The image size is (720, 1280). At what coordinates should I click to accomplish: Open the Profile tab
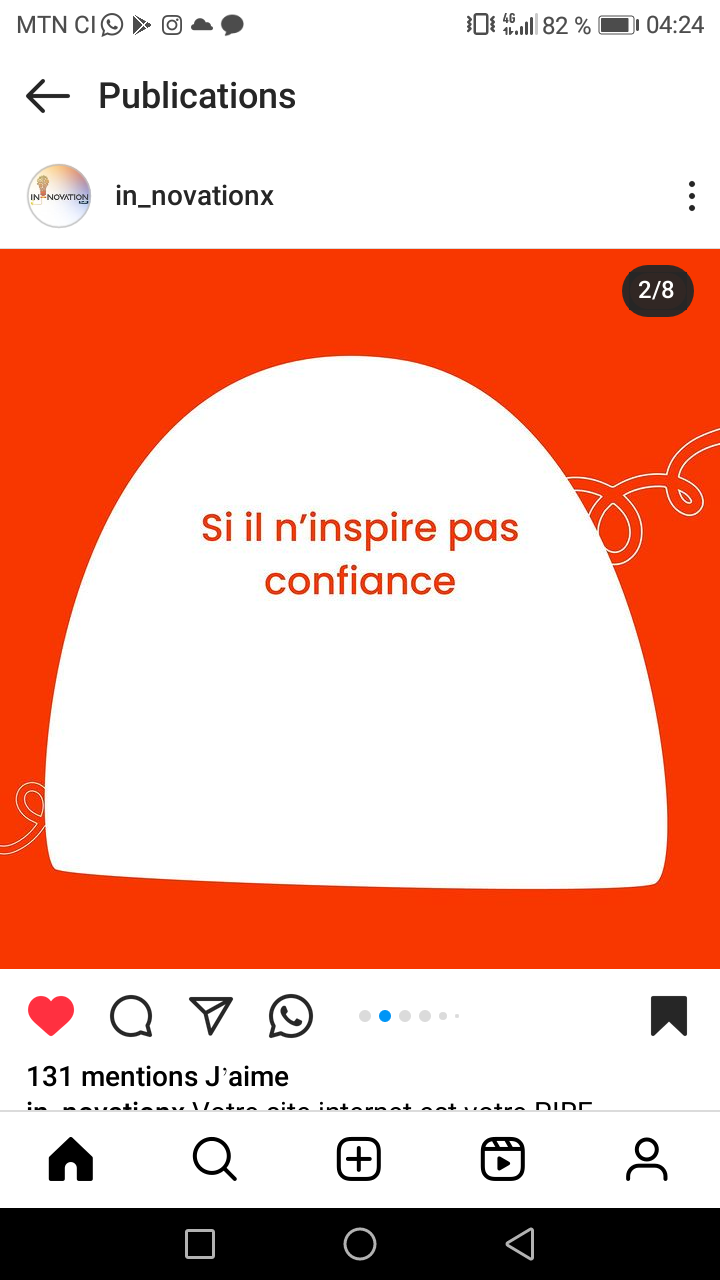tap(647, 1160)
